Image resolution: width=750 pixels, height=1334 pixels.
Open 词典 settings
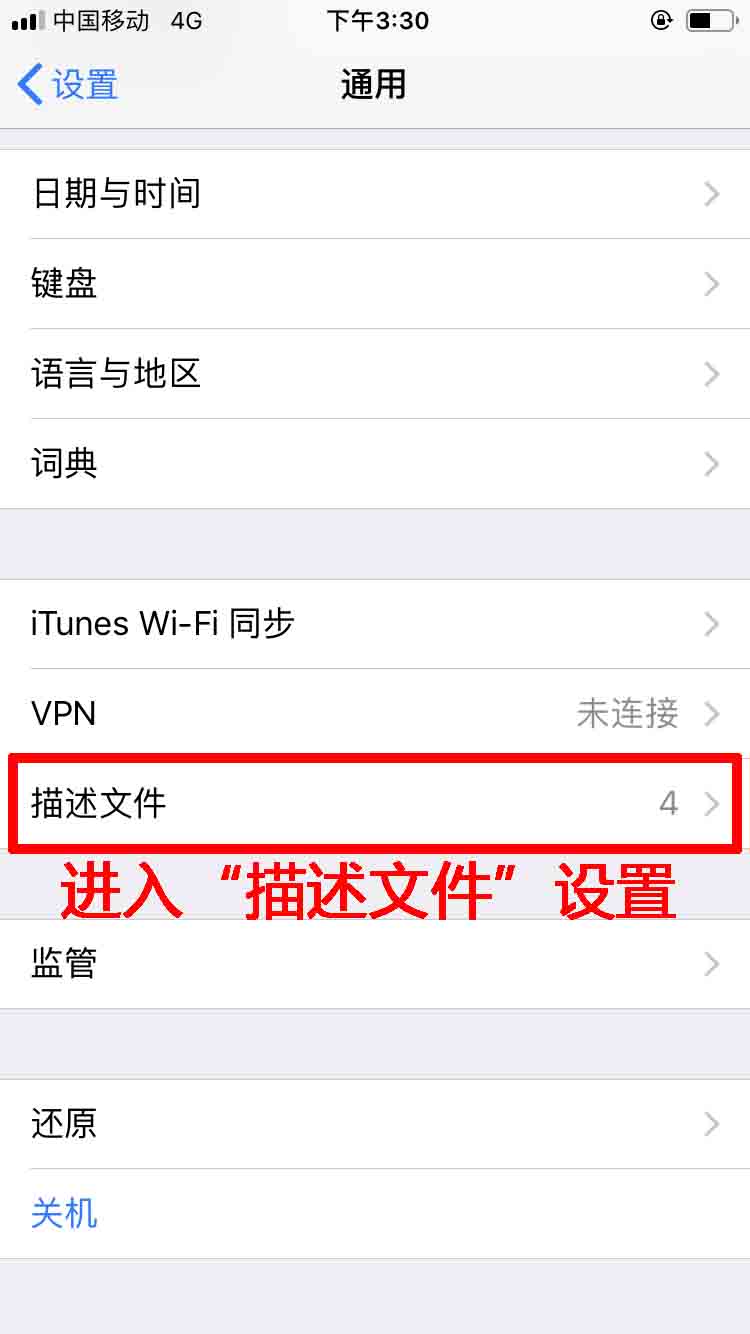(x=375, y=464)
